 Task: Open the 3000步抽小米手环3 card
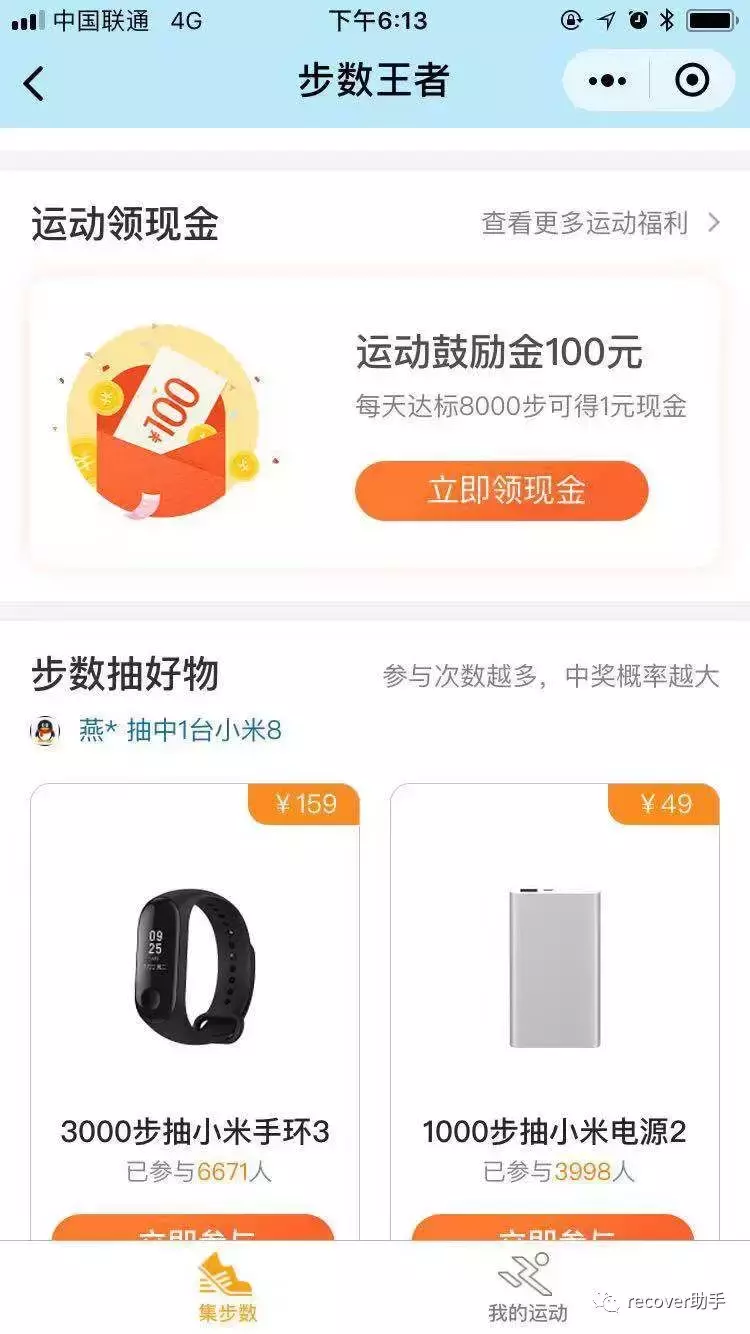tap(195, 1000)
